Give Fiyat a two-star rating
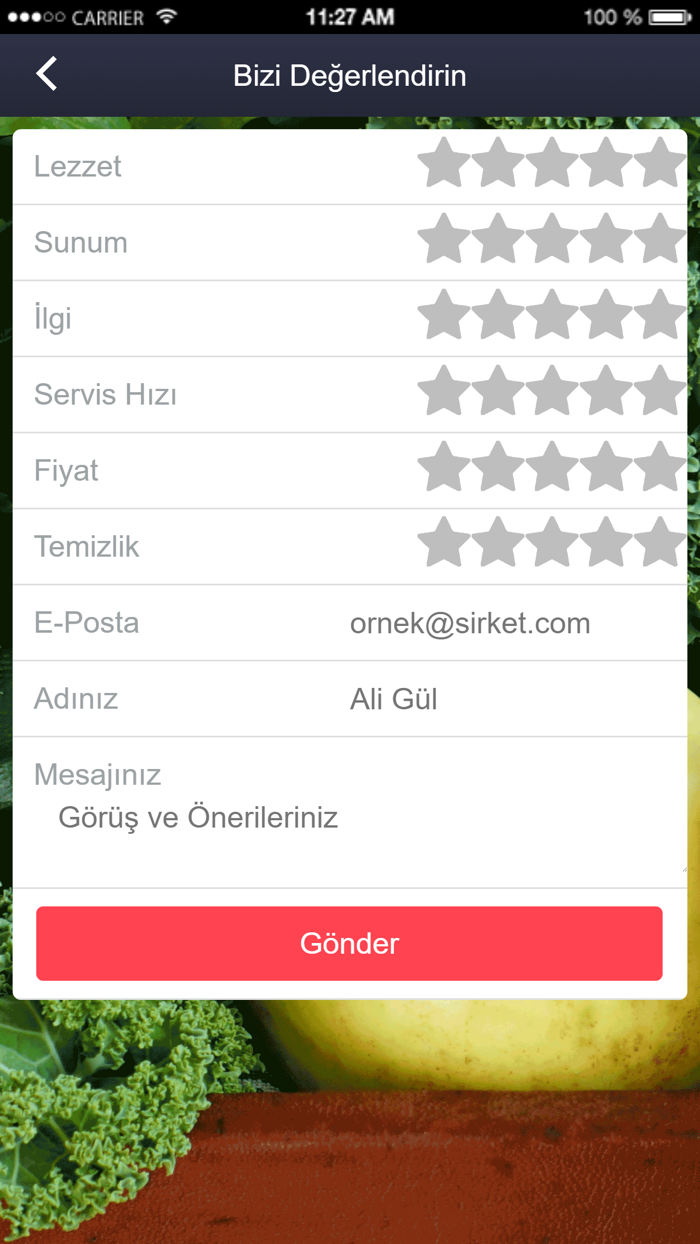 click(497, 468)
